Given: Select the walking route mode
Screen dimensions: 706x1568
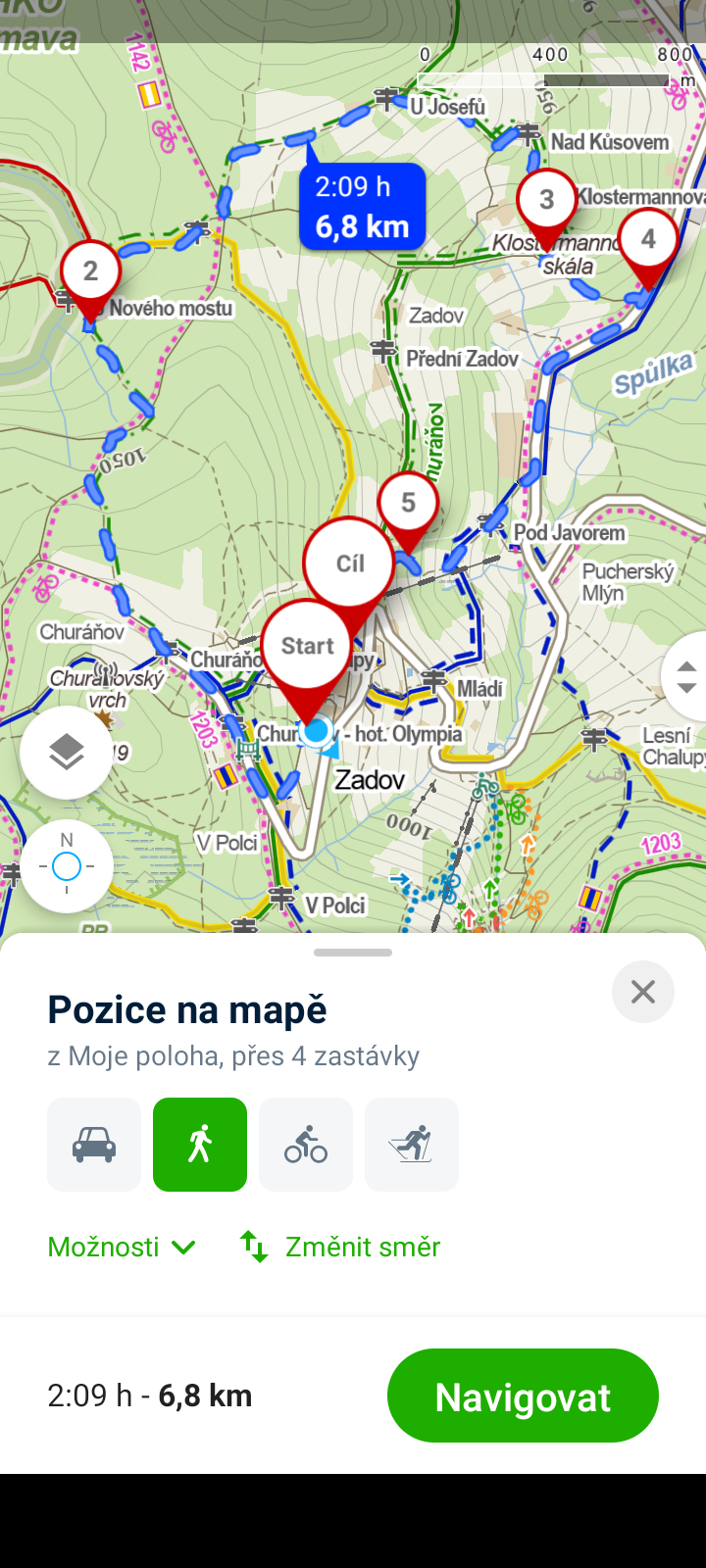Looking at the screenshot, I should (200, 1145).
